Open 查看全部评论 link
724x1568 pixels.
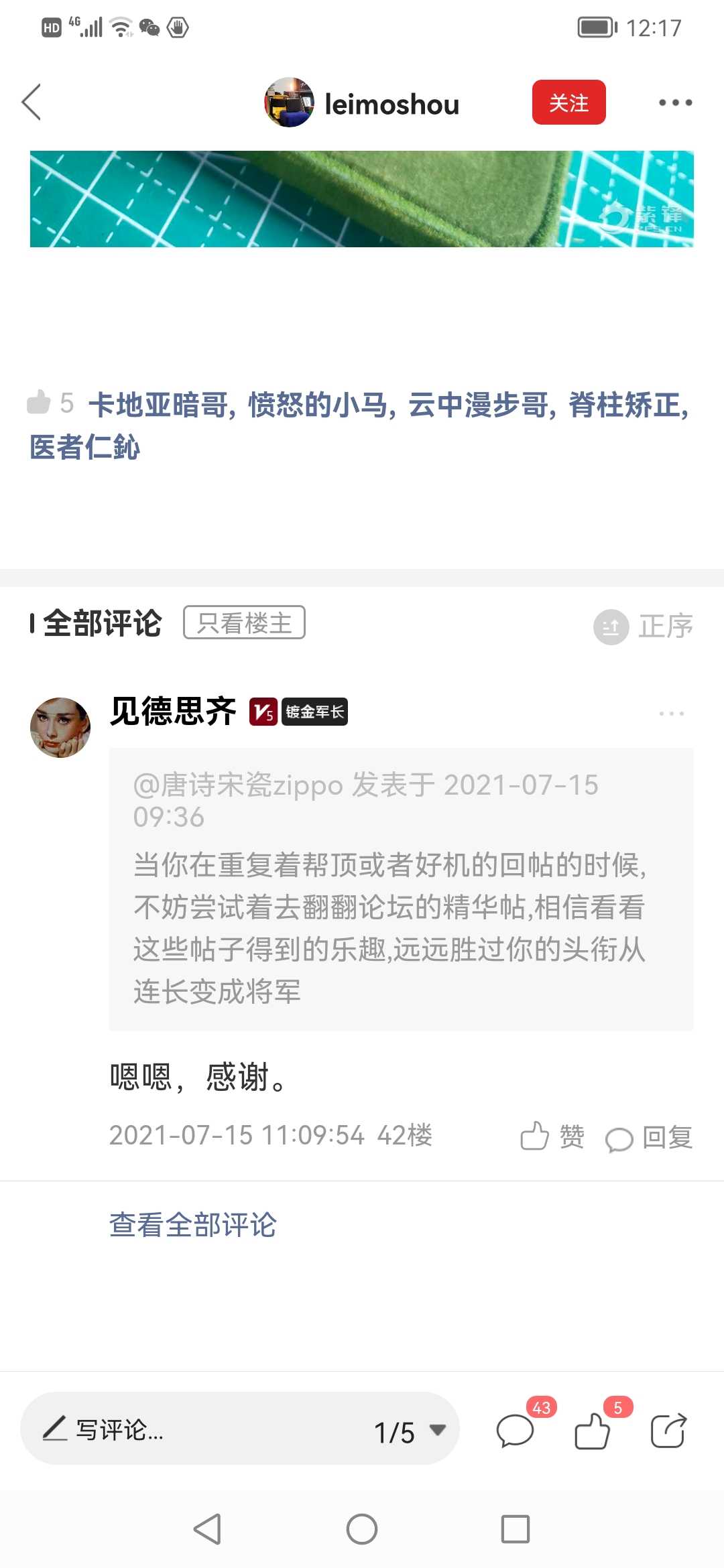193,1225
